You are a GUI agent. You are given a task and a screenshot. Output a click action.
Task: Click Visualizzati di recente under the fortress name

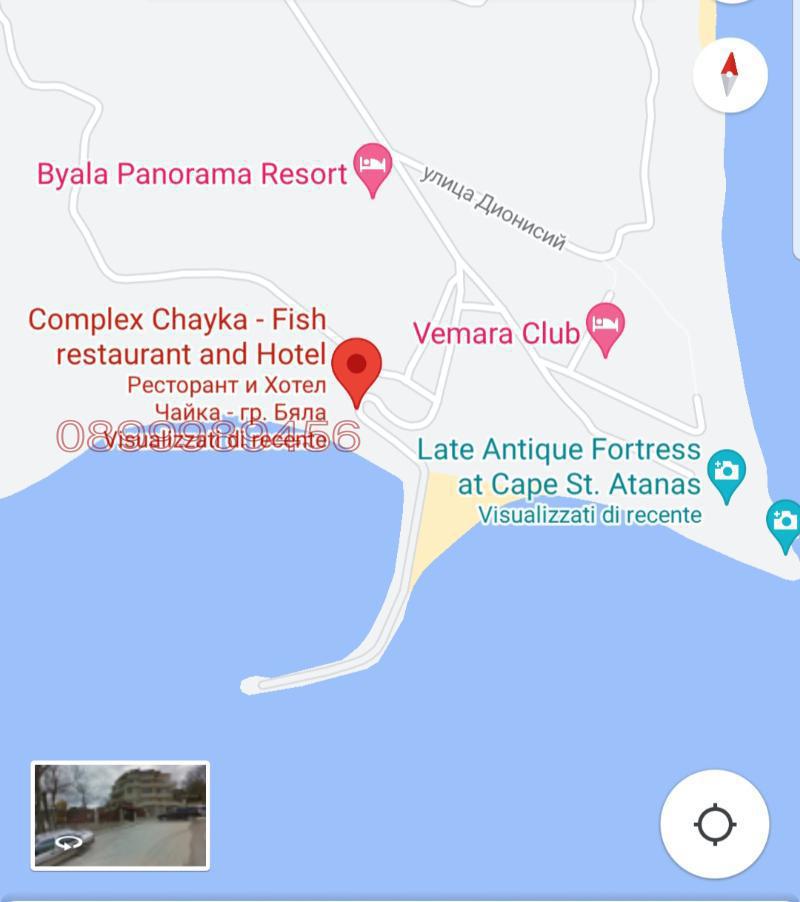[x=591, y=516]
